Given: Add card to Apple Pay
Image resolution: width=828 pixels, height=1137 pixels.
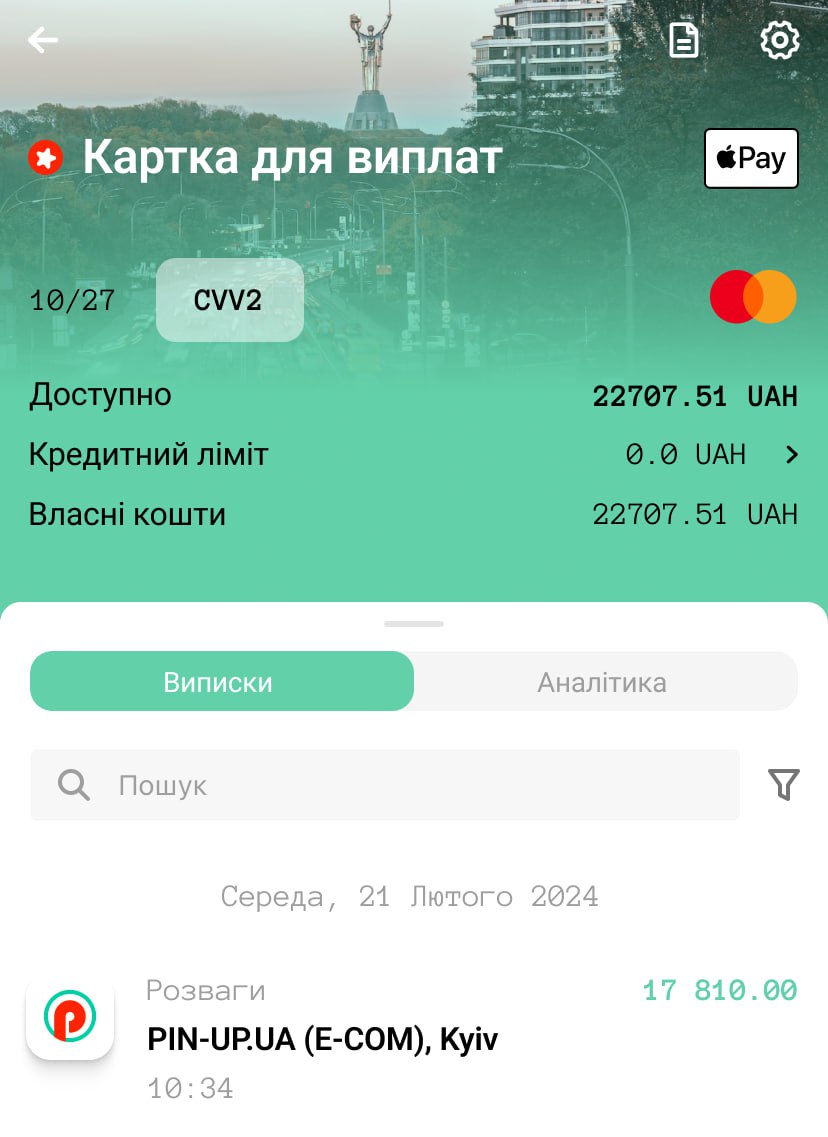Looking at the screenshot, I should pos(751,158).
